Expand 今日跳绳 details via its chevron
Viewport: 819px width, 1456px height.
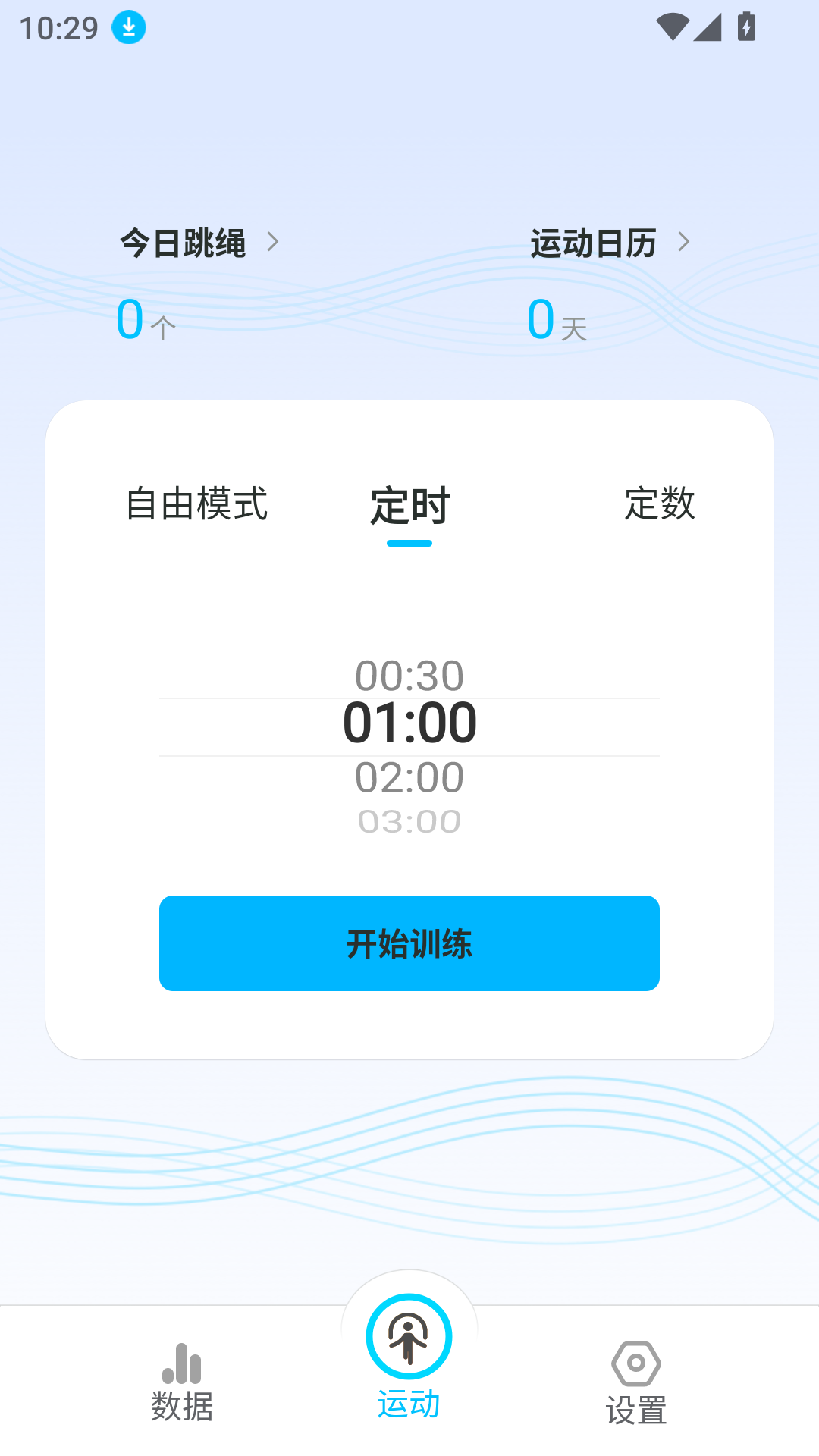click(275, 241)
